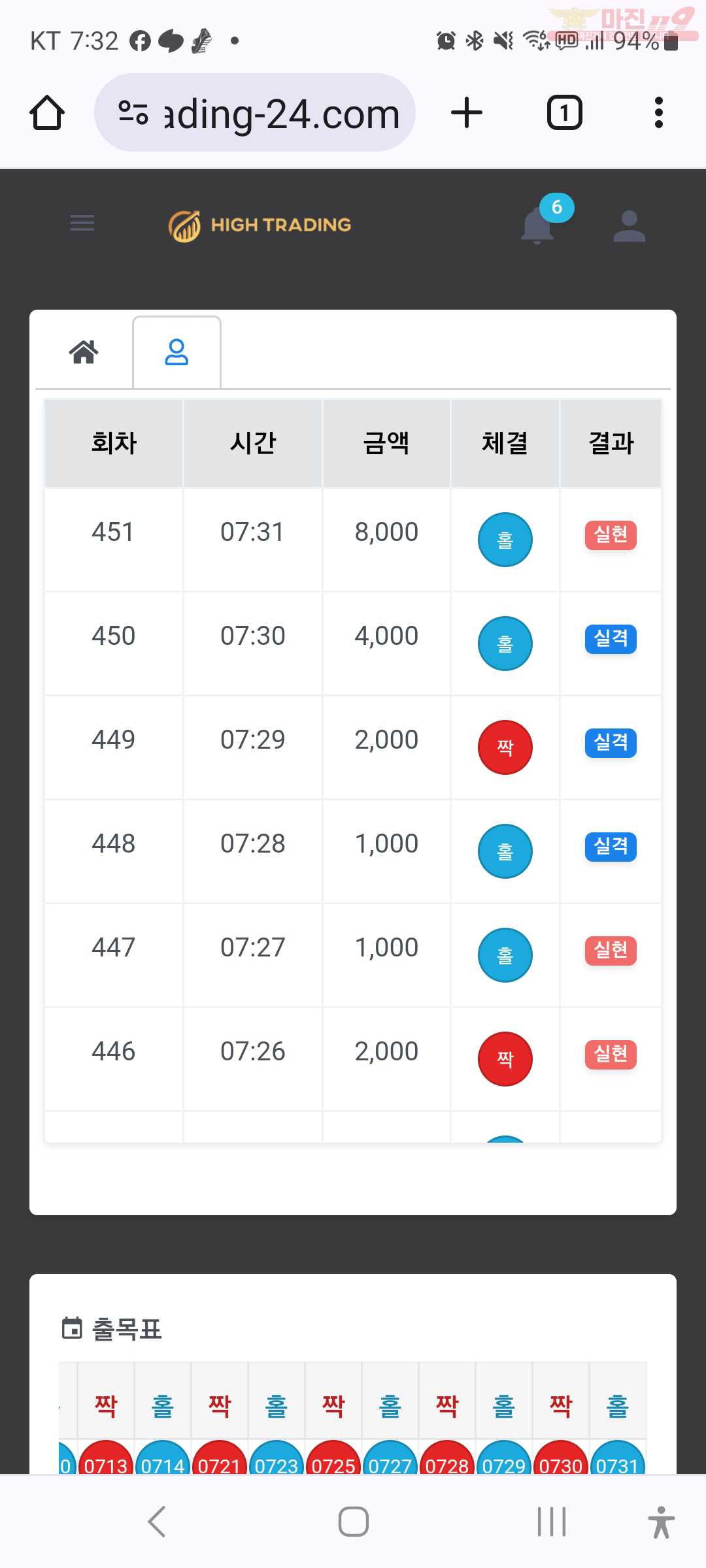Open the tab switcher showing 1
The height and width of the screenshot is (1568, 706).
[x=564, y=112]
